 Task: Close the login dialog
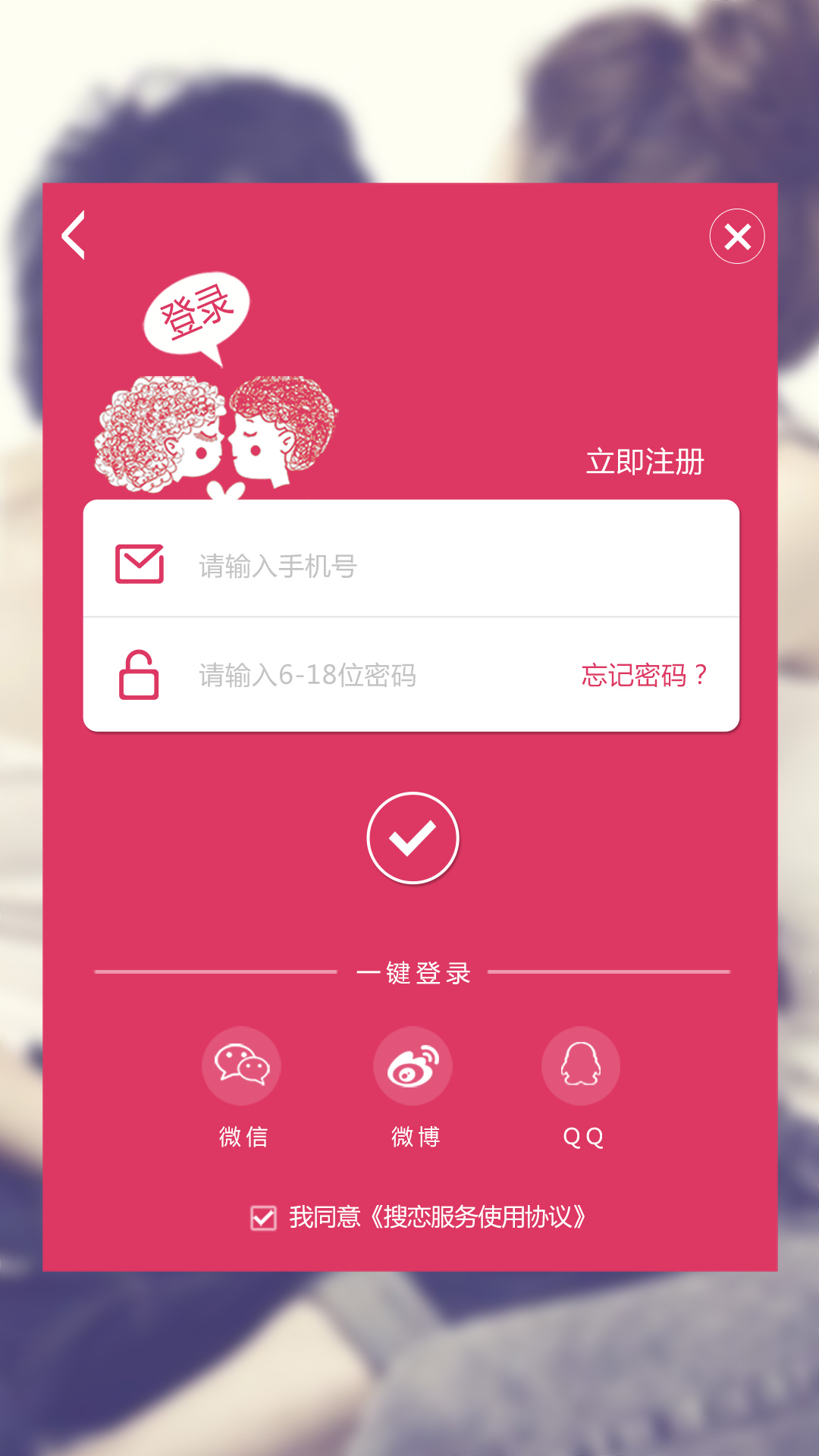[x=736, y=237]
